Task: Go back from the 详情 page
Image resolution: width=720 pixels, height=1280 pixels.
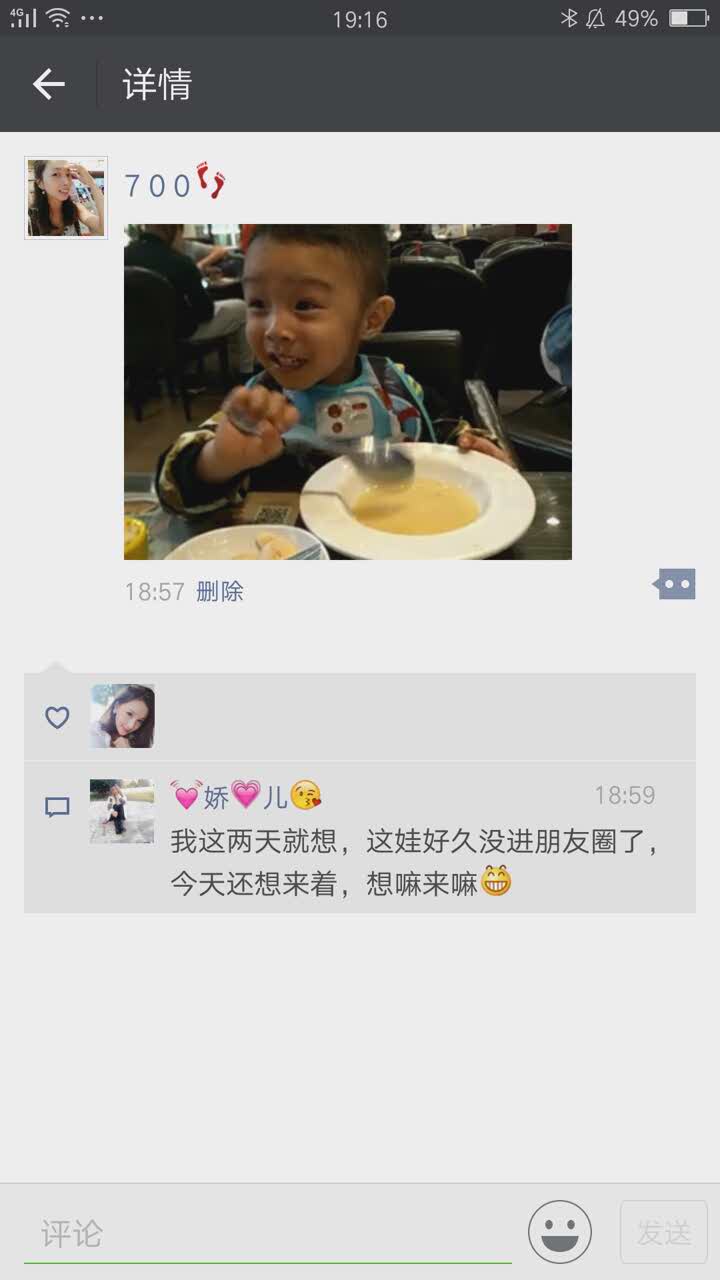Action: (x=48, y=84)
